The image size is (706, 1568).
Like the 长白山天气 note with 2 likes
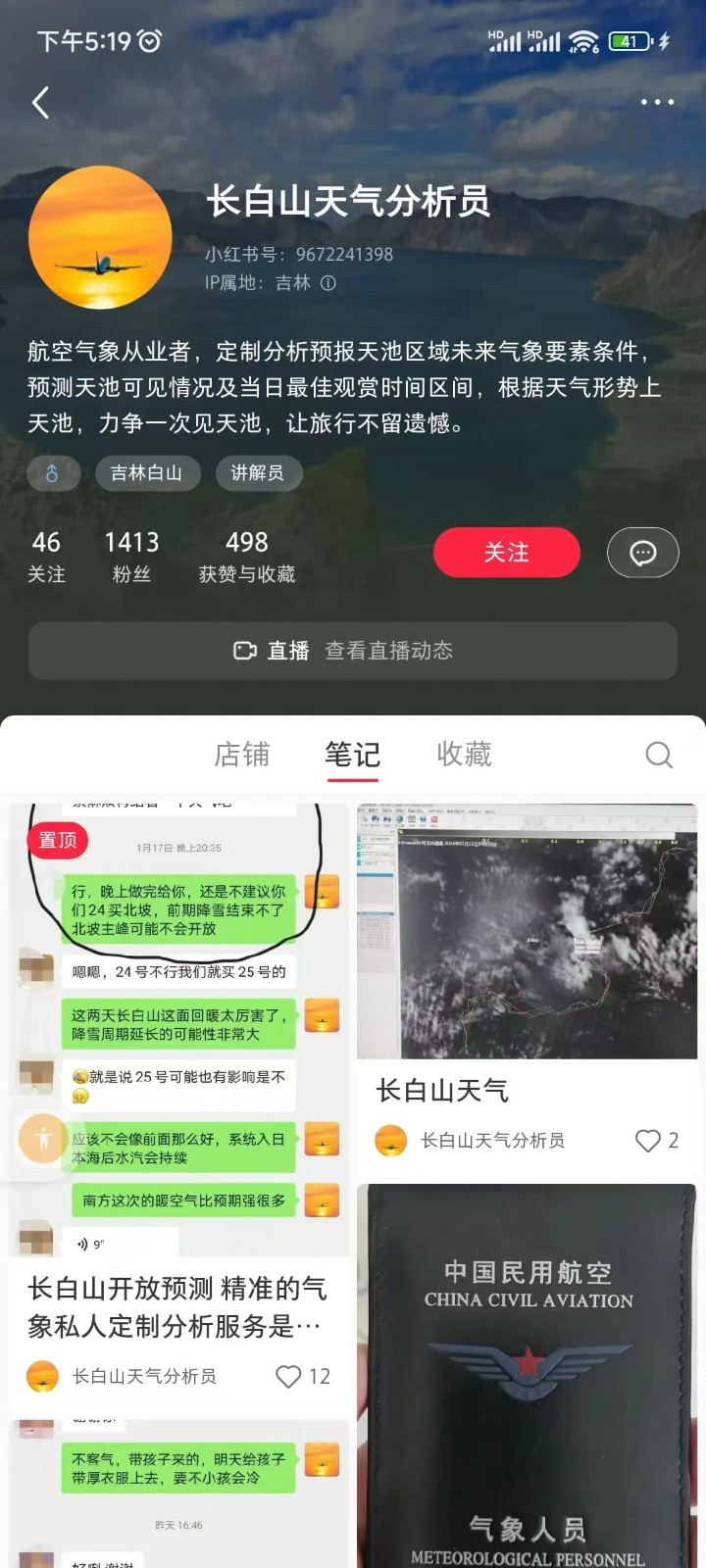[648, 1141]
